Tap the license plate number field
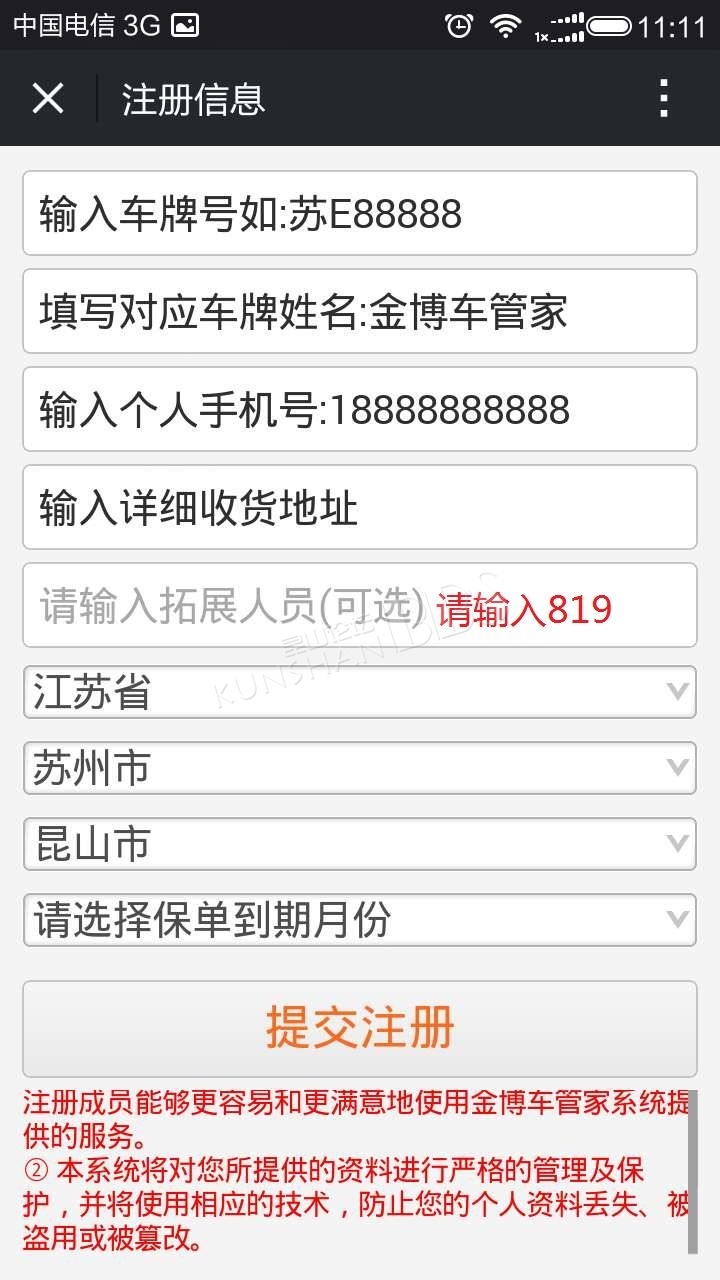This screenshot has height=1280, width=720. pos(359,213)
